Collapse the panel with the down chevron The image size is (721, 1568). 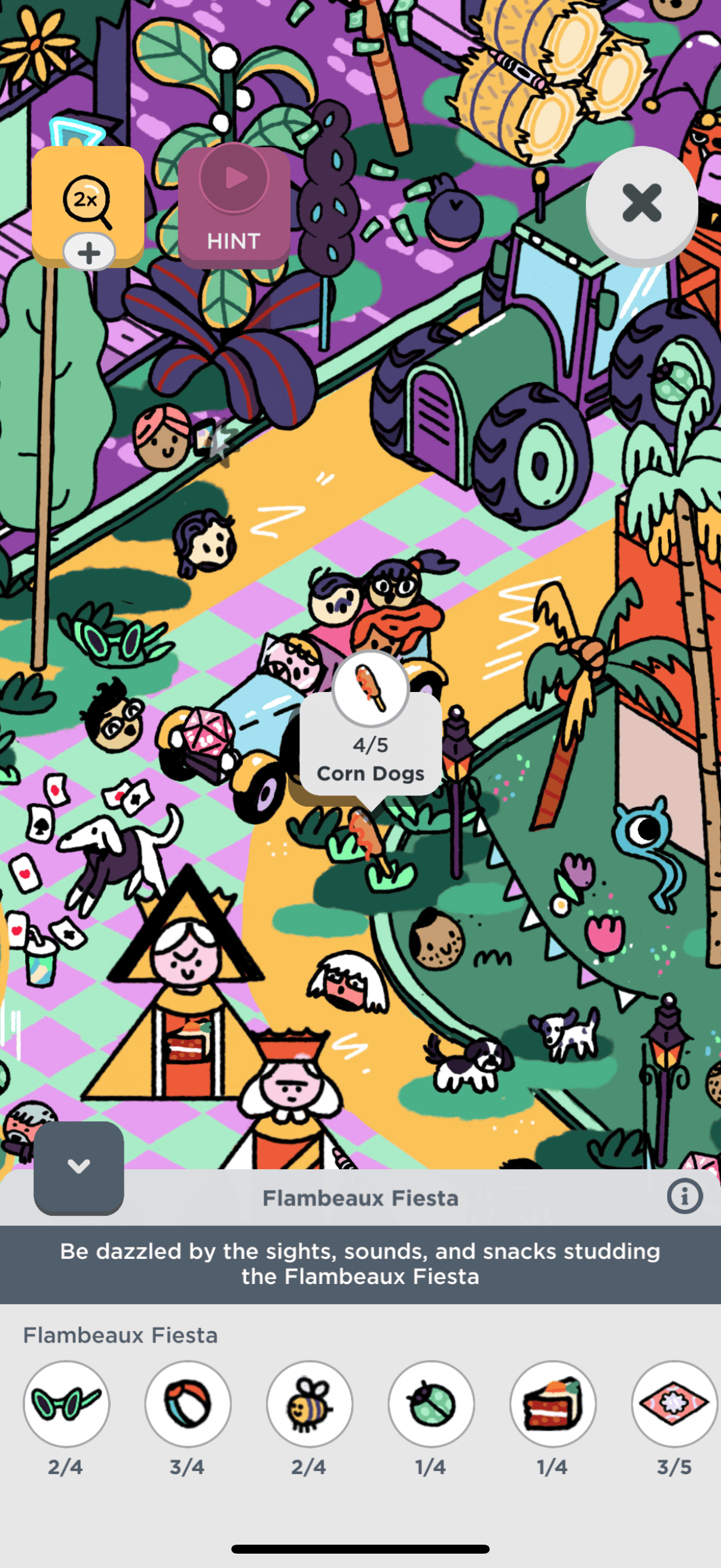(78, 1167)
